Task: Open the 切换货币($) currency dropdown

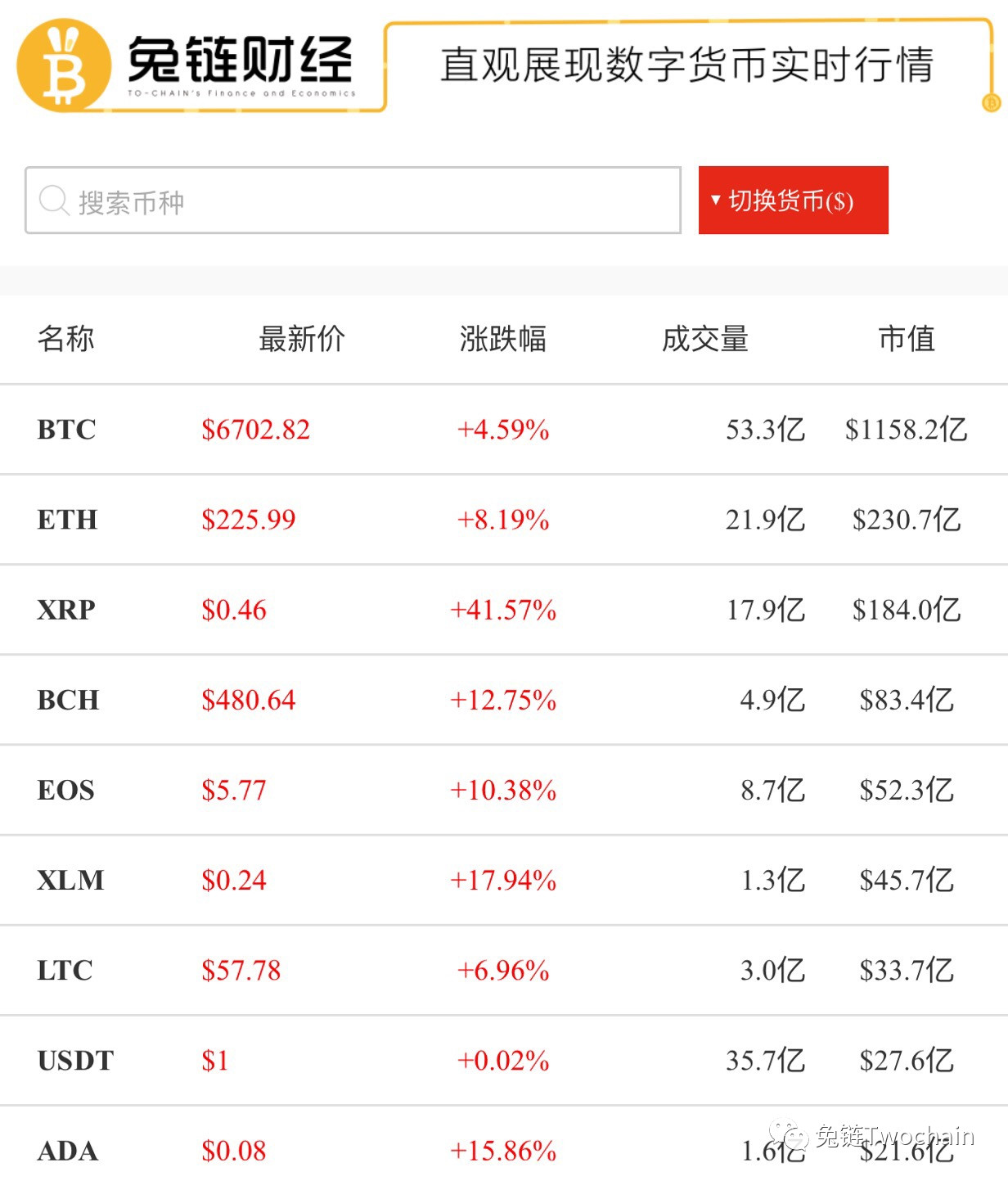Action: tap(792, 201)
